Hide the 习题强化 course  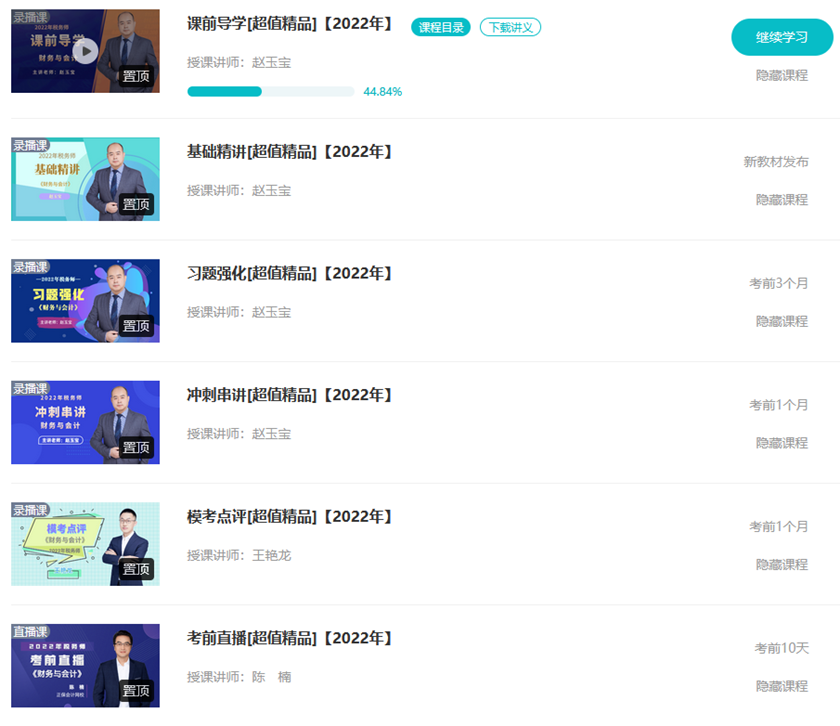(x=781, y=321)
